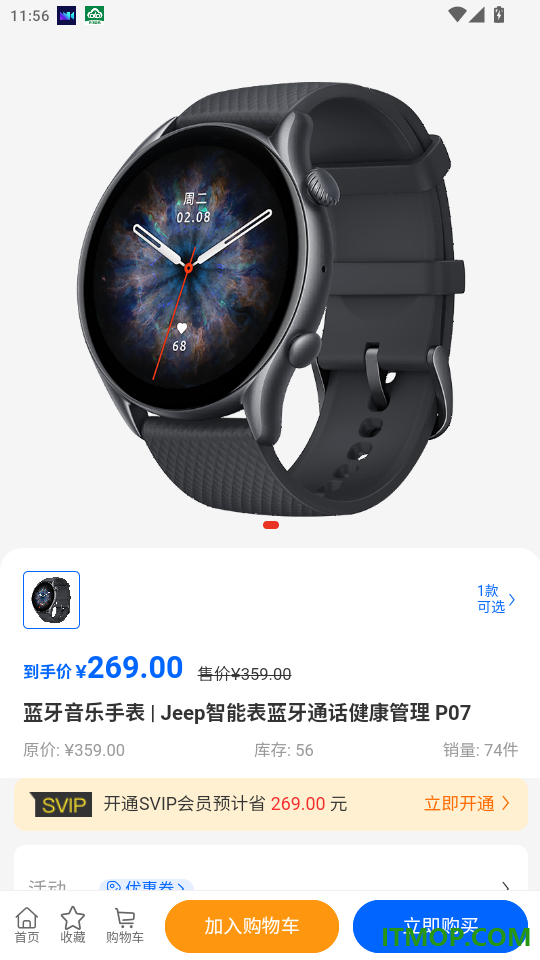Expand the 活动 row chevron
Viewport: 540px width, 960px height.
click(506, 885)
